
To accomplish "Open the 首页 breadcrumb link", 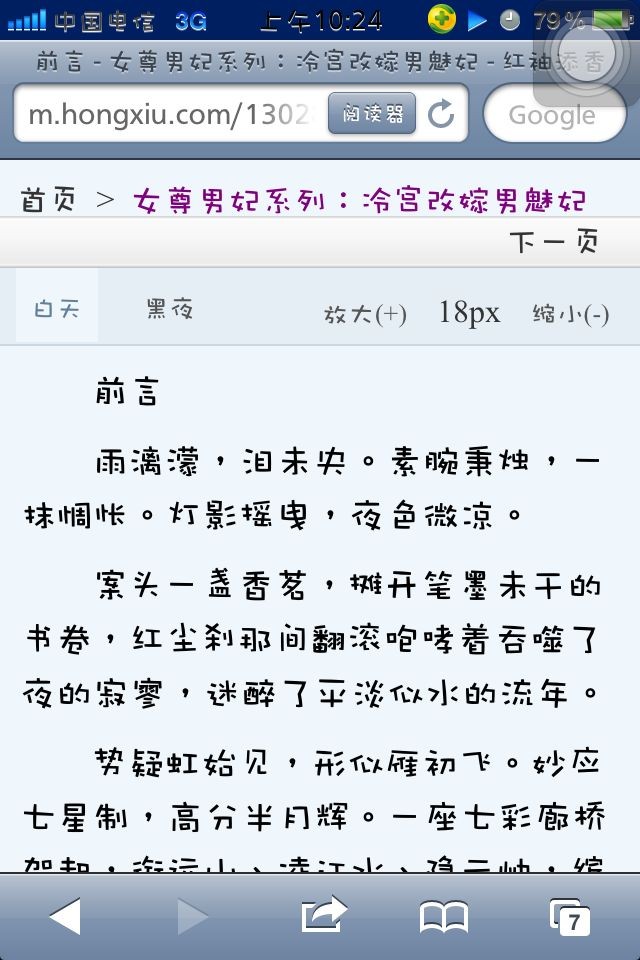I will coord(48,200).
